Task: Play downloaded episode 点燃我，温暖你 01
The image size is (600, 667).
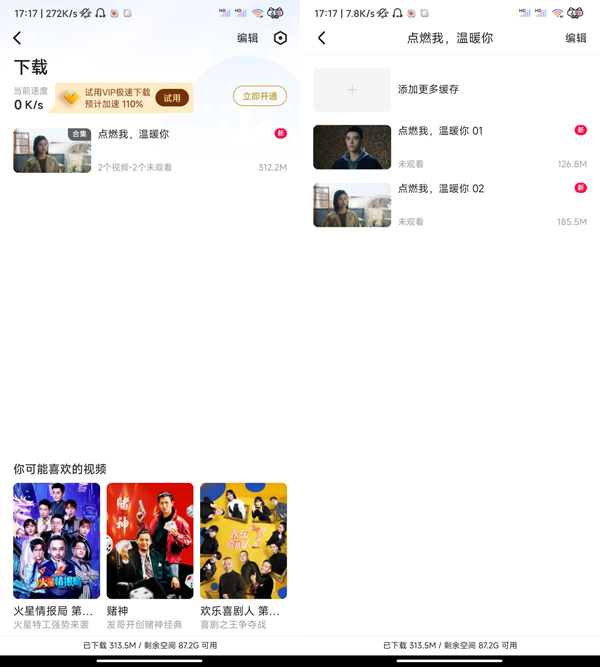Action: pyautogui.click(x=450, y=147)
